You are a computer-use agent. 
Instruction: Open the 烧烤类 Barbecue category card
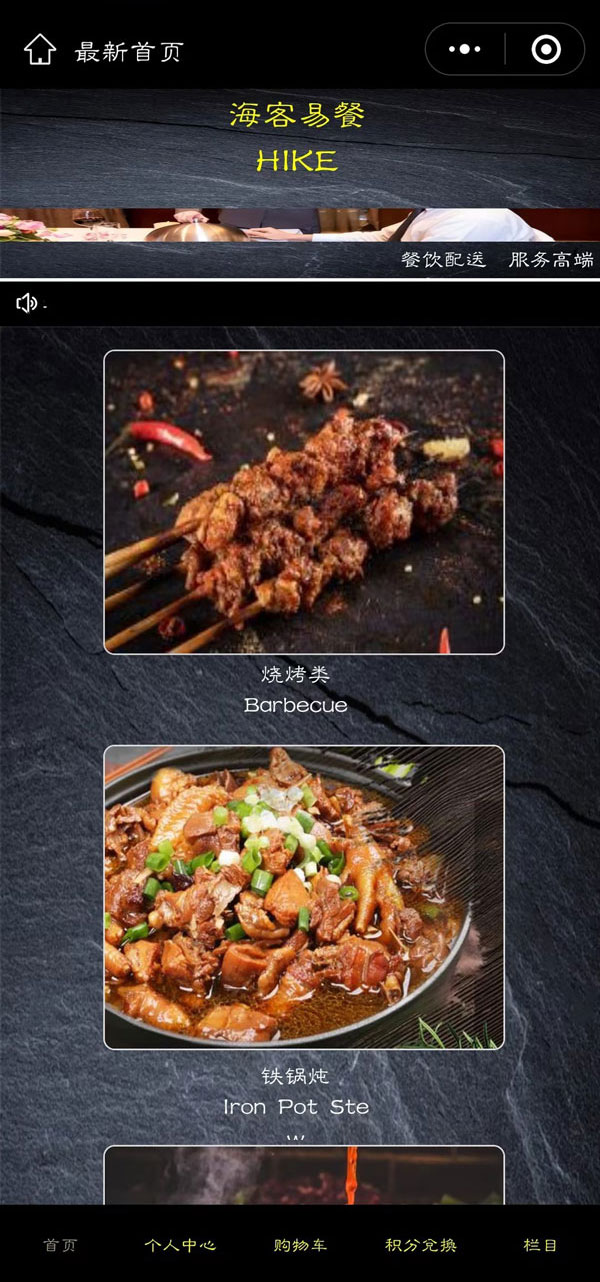pos(304,502)
